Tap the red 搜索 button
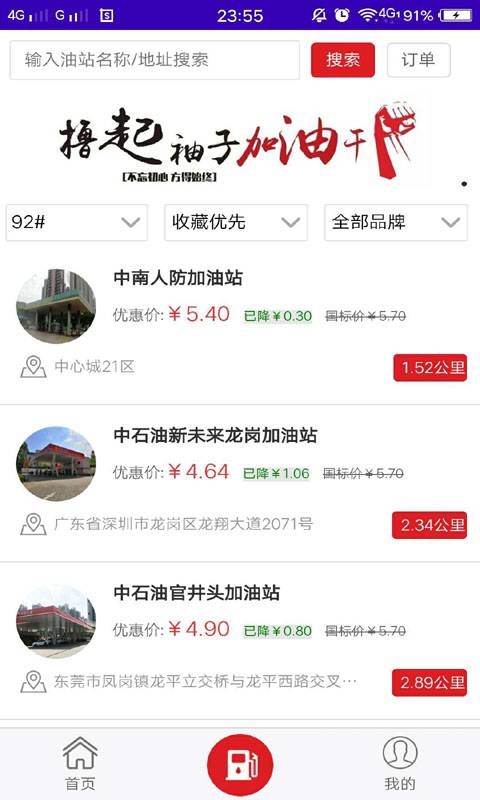 [x=343, y=60]
